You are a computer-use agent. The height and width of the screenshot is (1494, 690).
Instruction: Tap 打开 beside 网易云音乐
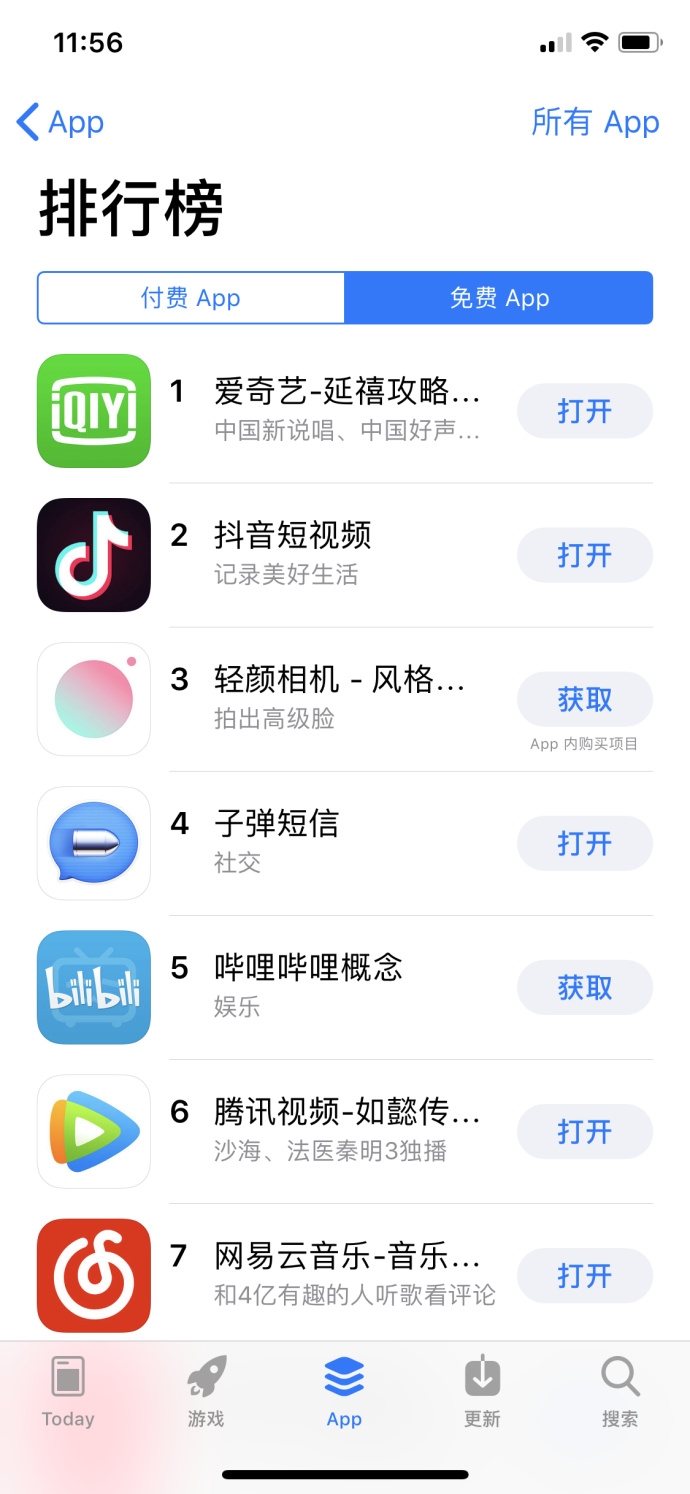[x=584, y=1276]
